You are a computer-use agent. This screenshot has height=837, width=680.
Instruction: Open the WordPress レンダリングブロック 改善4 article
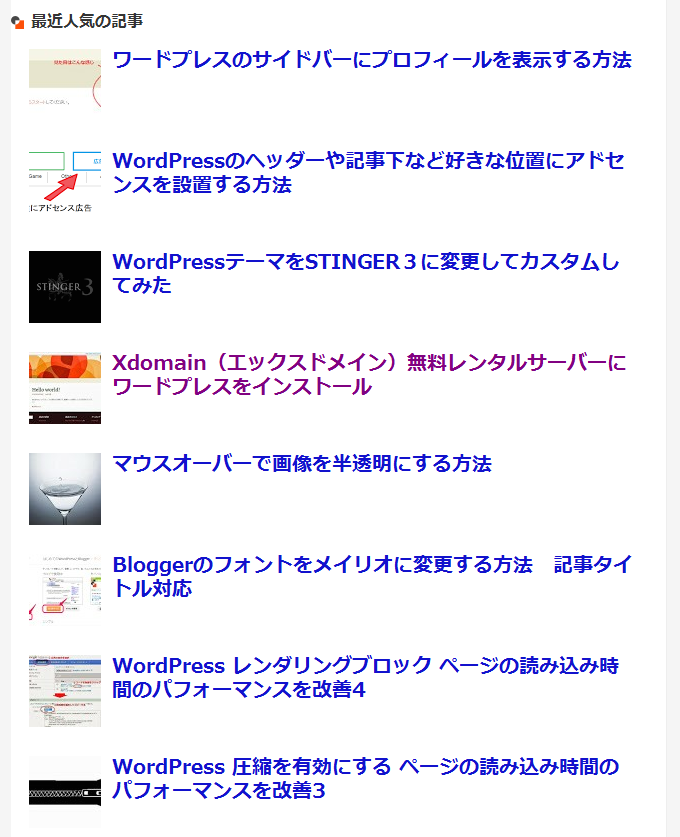(366, 677)
